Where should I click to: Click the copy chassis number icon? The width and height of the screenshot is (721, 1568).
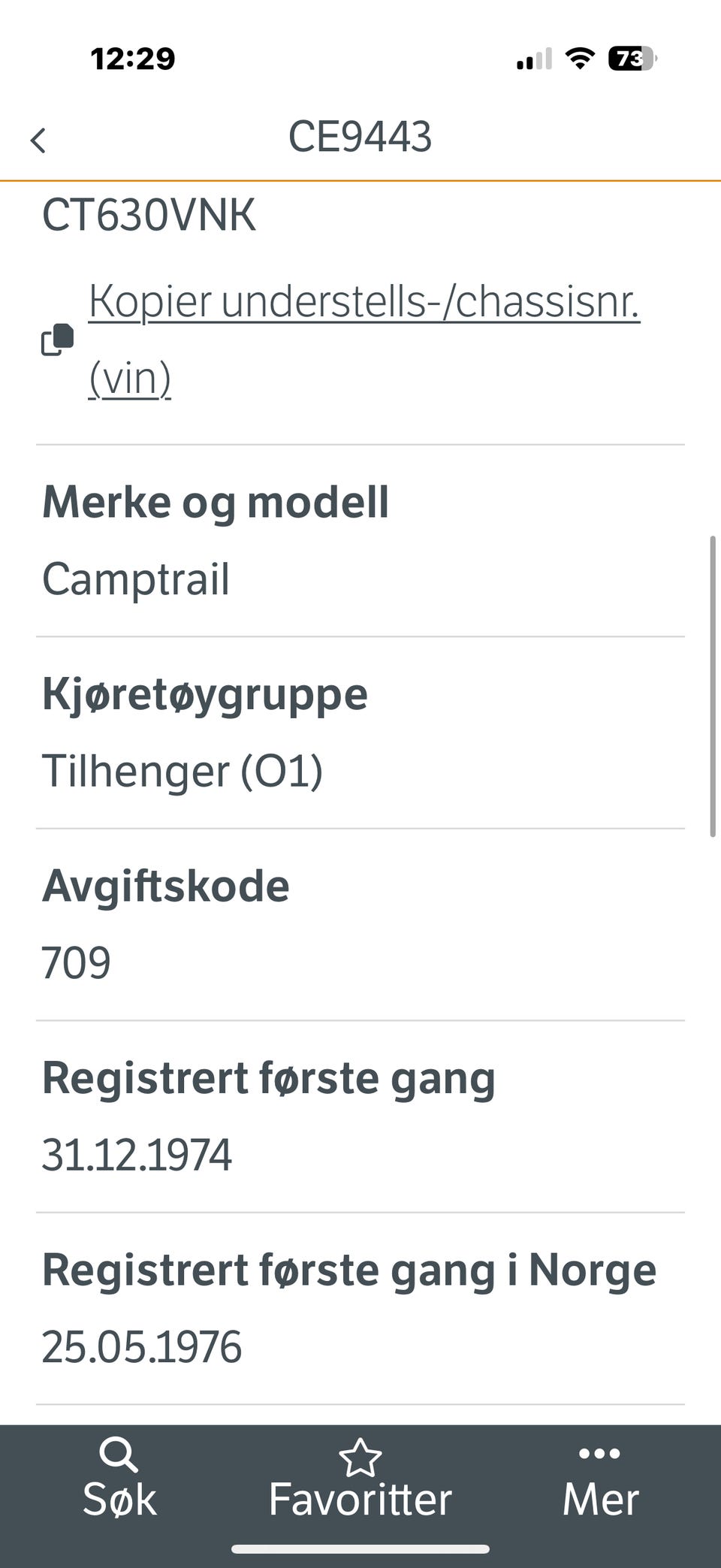pyautogui.click(x=58, y=339)
